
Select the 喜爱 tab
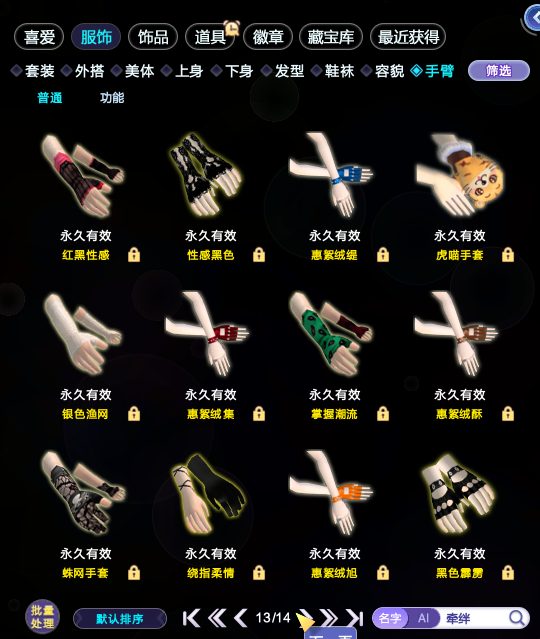click(39, 37)
